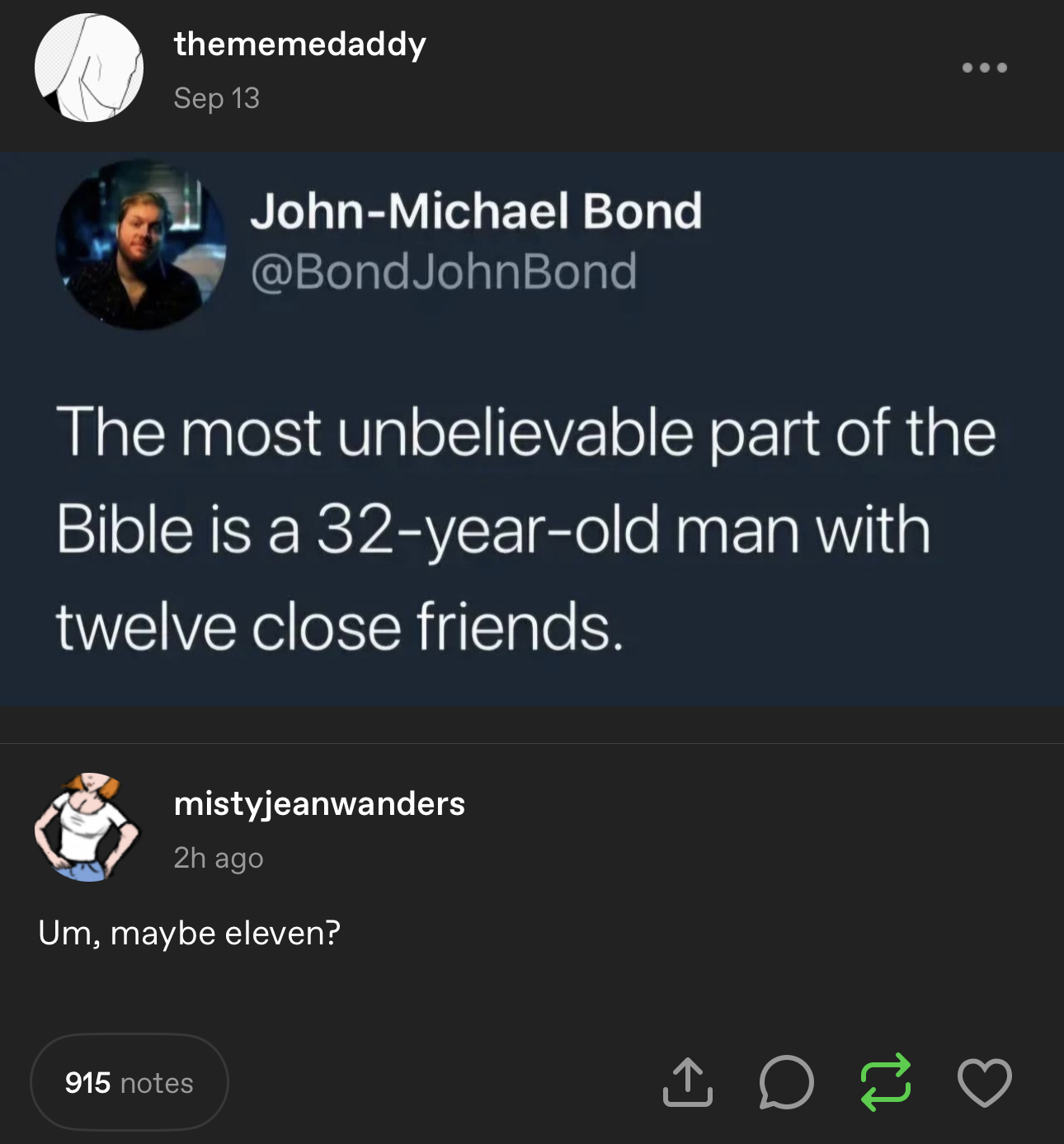Share this post

click(687, 1082)
